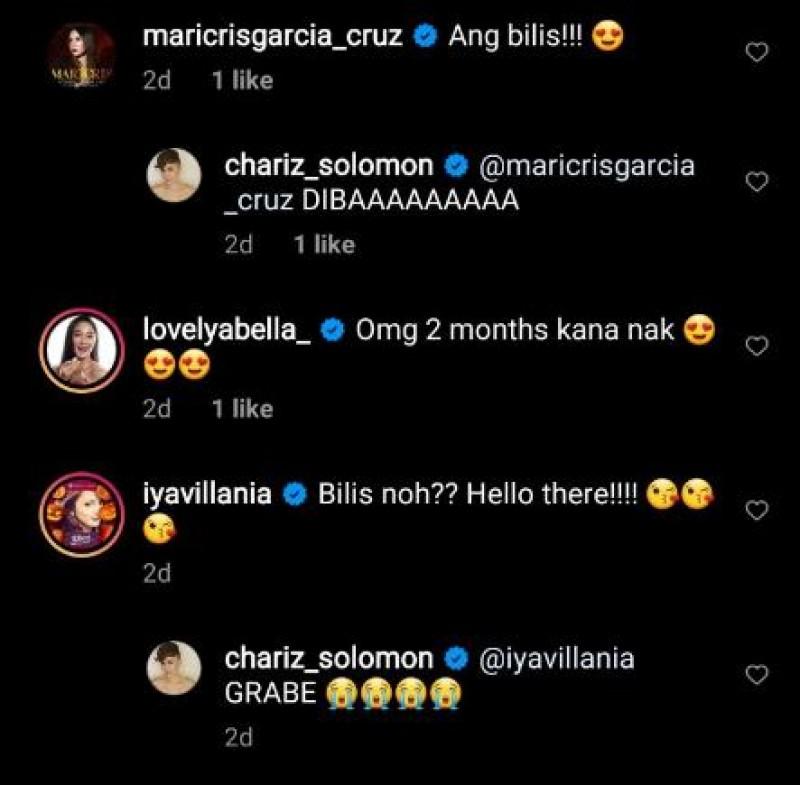Open lovelyabella_'s profile picture
Viewport: 800px width, 785px height.
click(x=80, y=352)
